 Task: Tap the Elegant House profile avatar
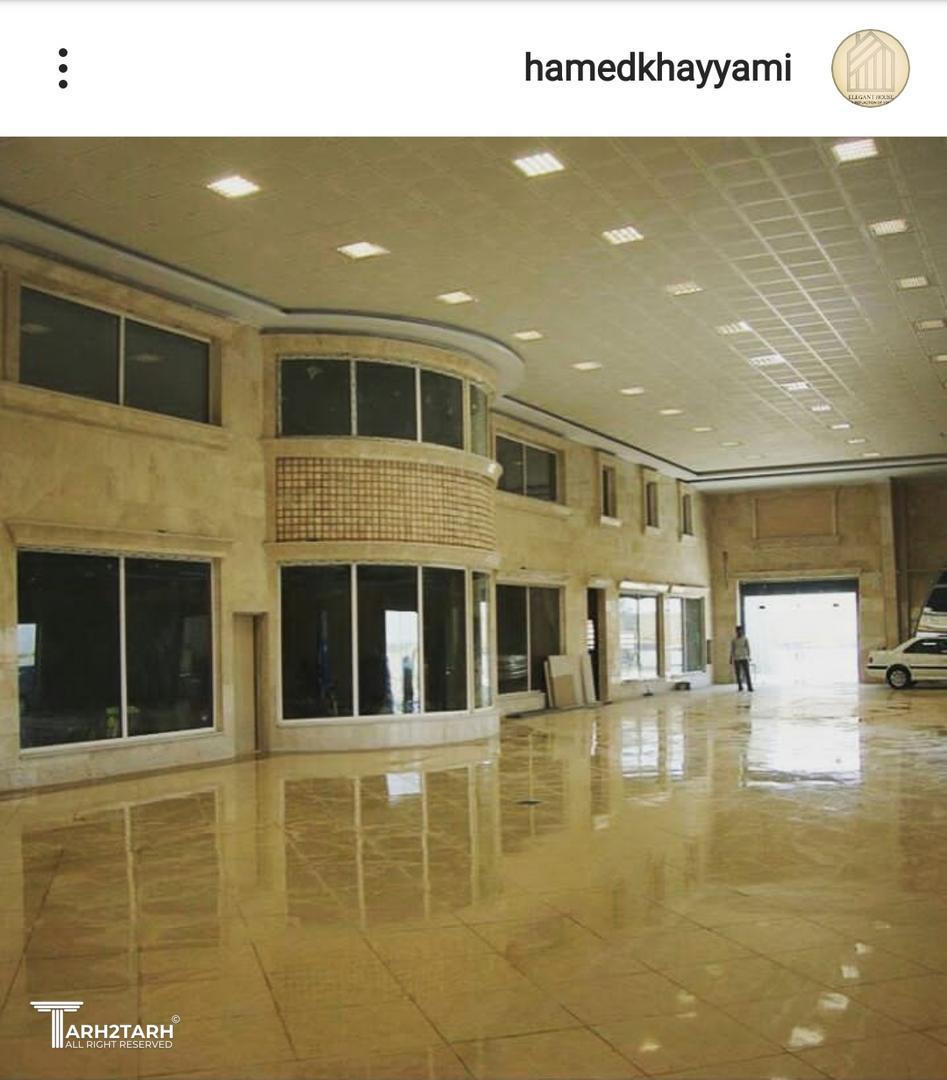coord(870,68)
